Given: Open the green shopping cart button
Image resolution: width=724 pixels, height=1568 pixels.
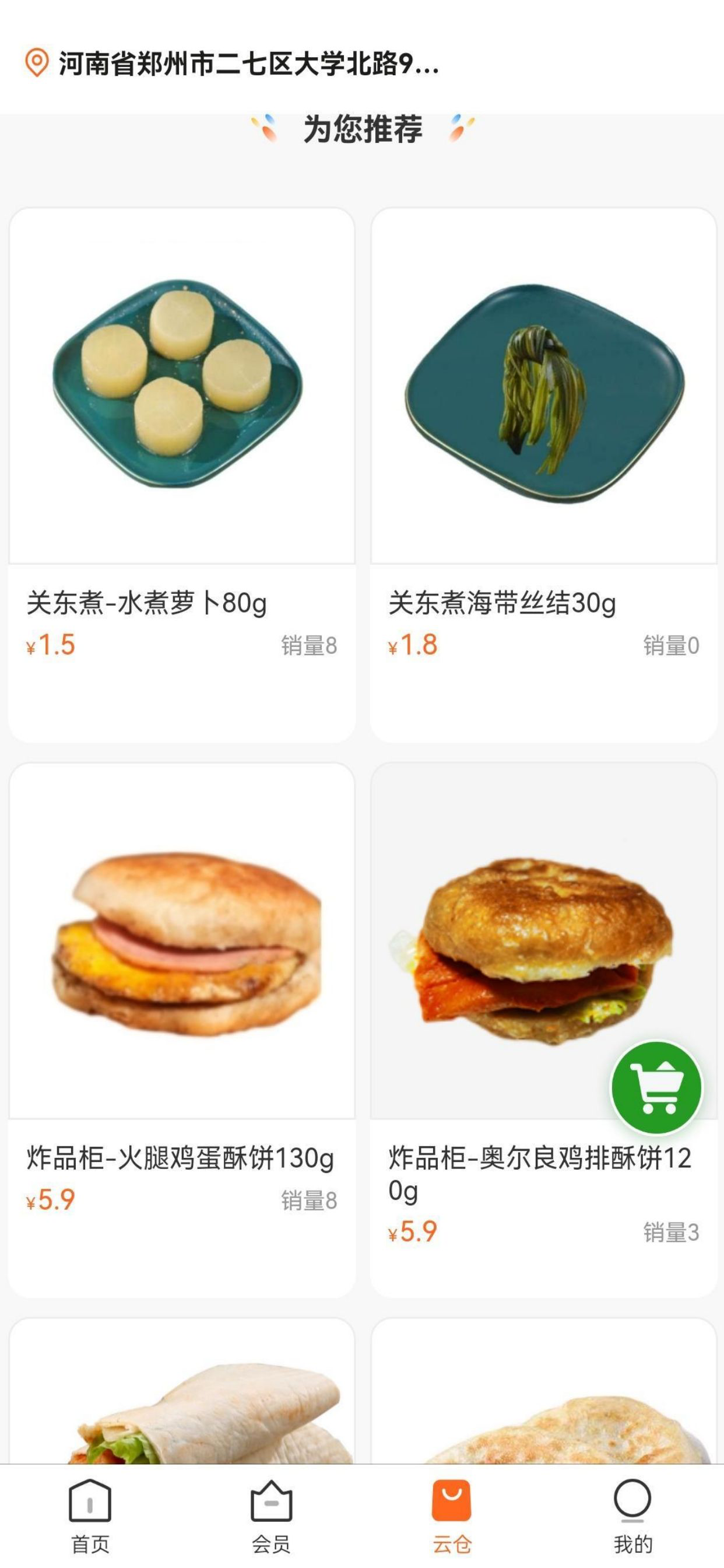Looking at the screenshot, I should pyautogui.click(x=656, y=1087).
